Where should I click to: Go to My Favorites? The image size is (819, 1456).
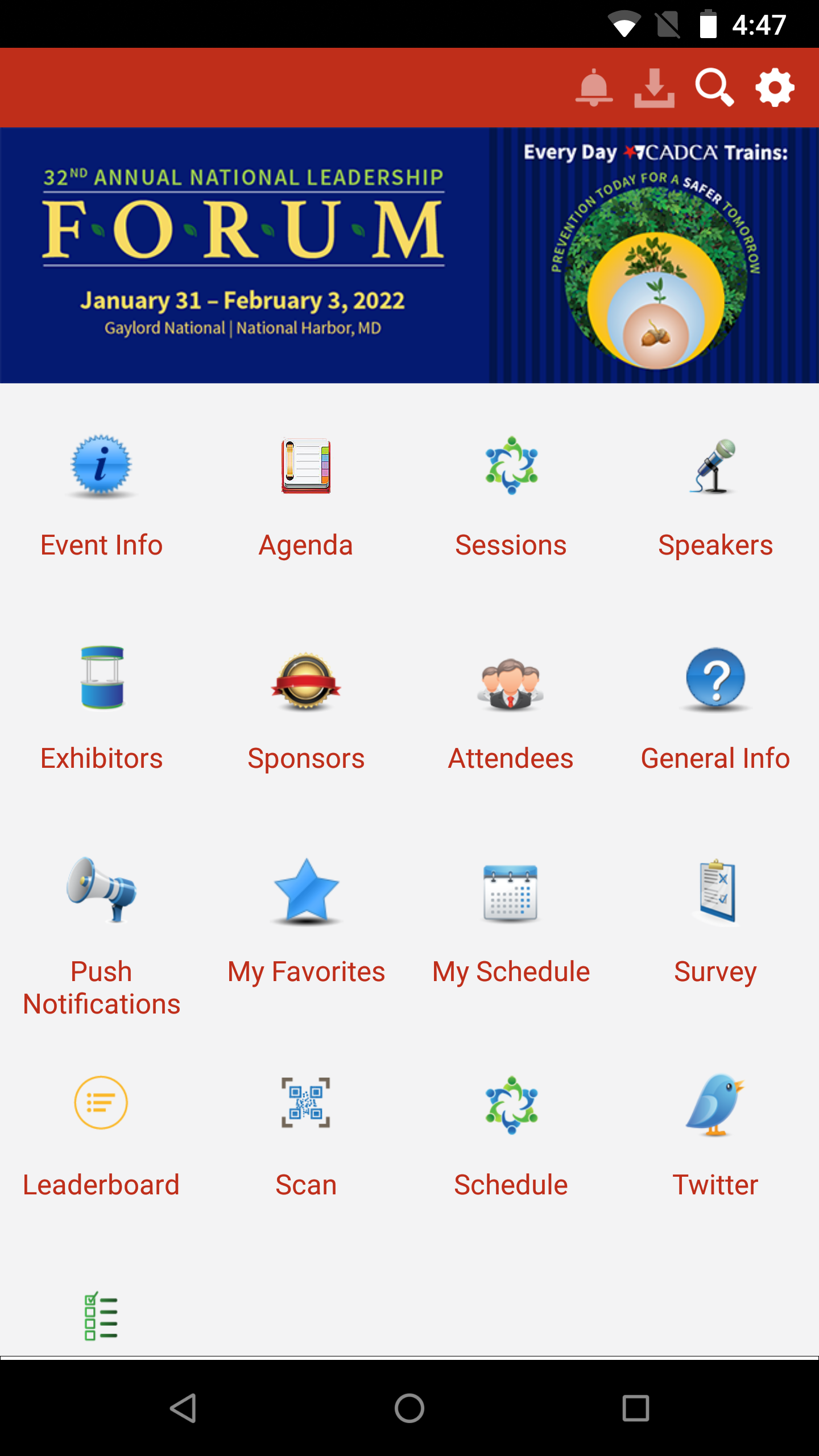(306, 921)
